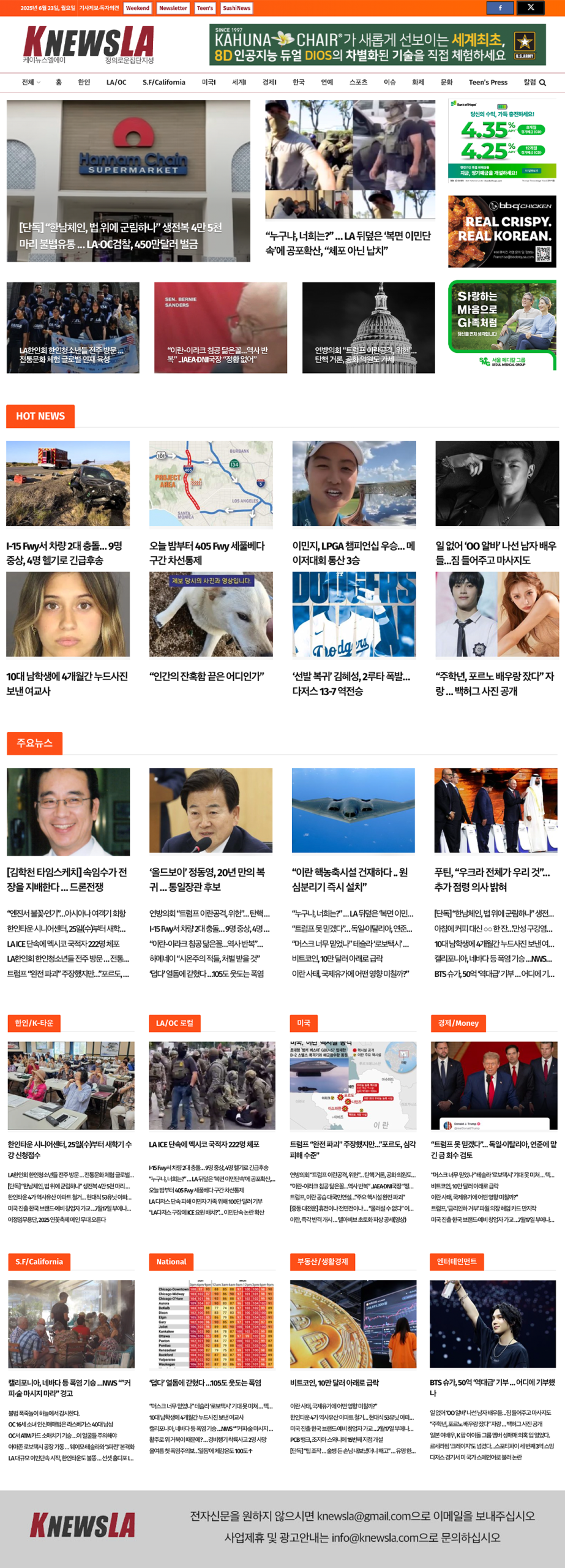Open the search magnifier icon

(542, 83)
